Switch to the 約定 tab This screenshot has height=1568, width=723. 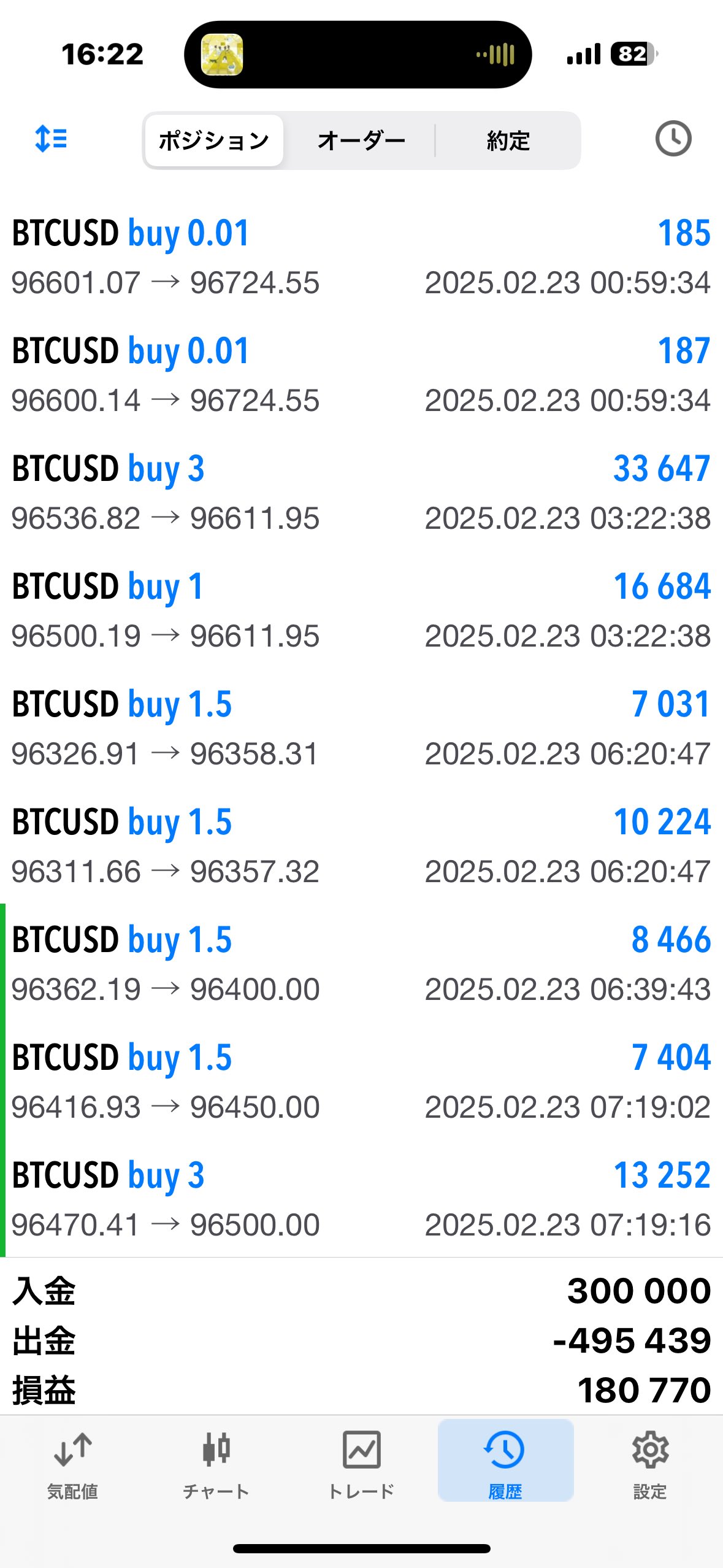click(x=508, y=140)
